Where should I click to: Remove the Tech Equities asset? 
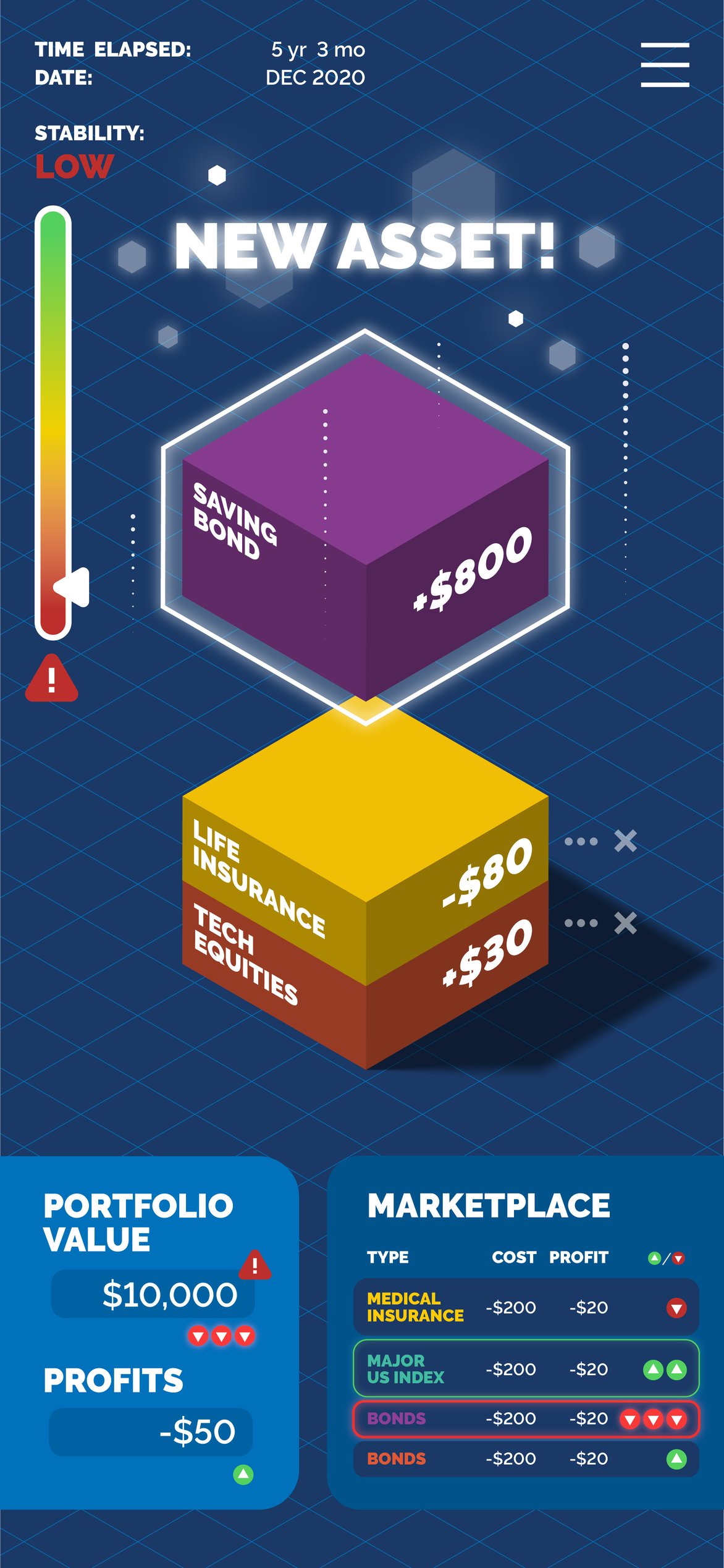pos(625,923)
